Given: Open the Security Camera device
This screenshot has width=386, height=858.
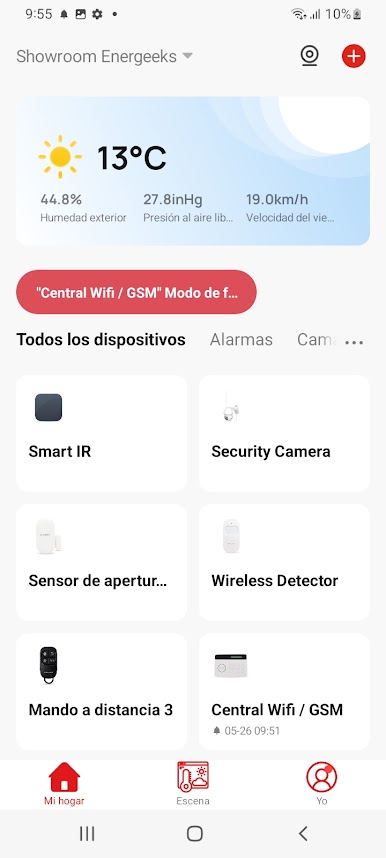Looking at the screenshot, I should [284, 433].
